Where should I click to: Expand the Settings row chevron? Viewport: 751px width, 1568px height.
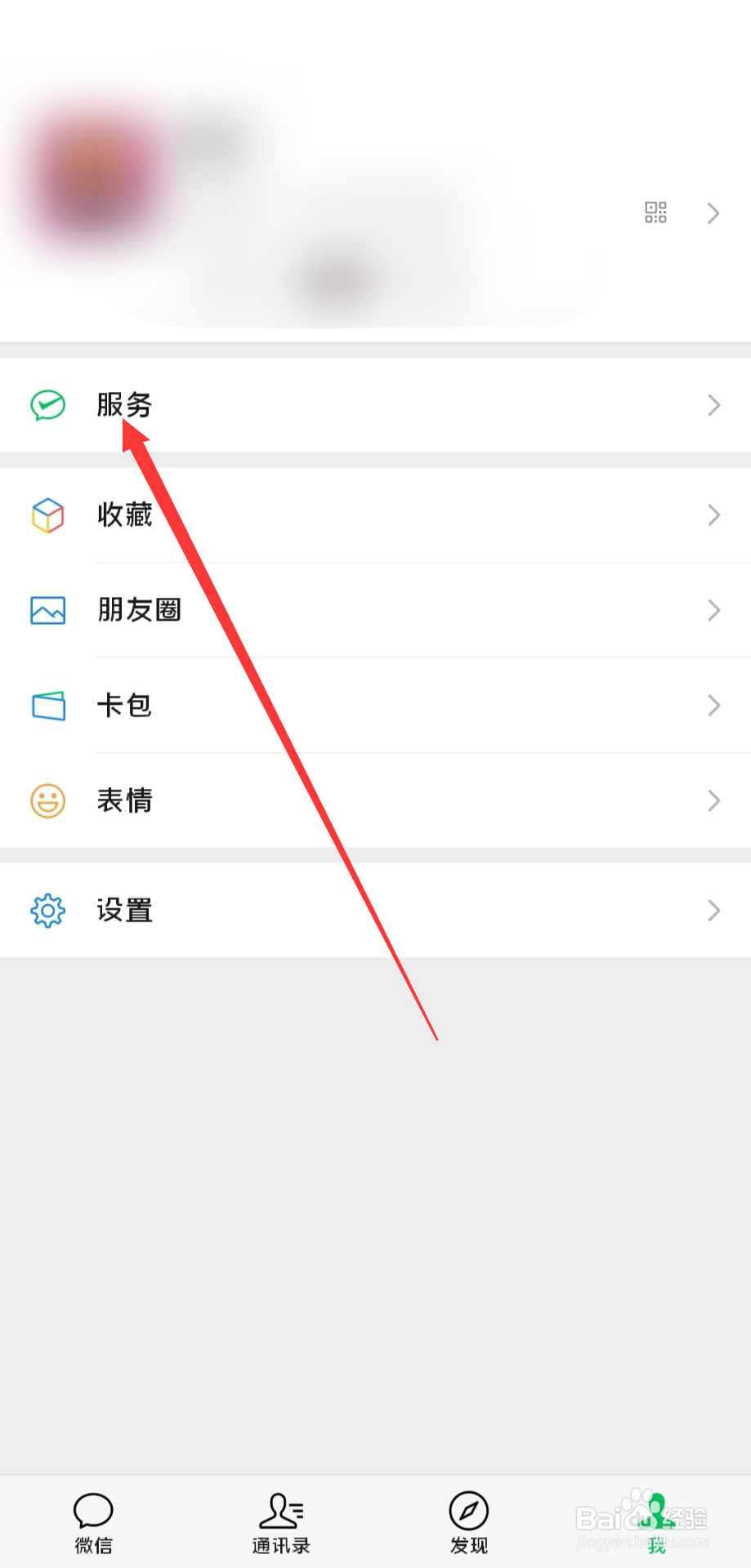point(713,910)
